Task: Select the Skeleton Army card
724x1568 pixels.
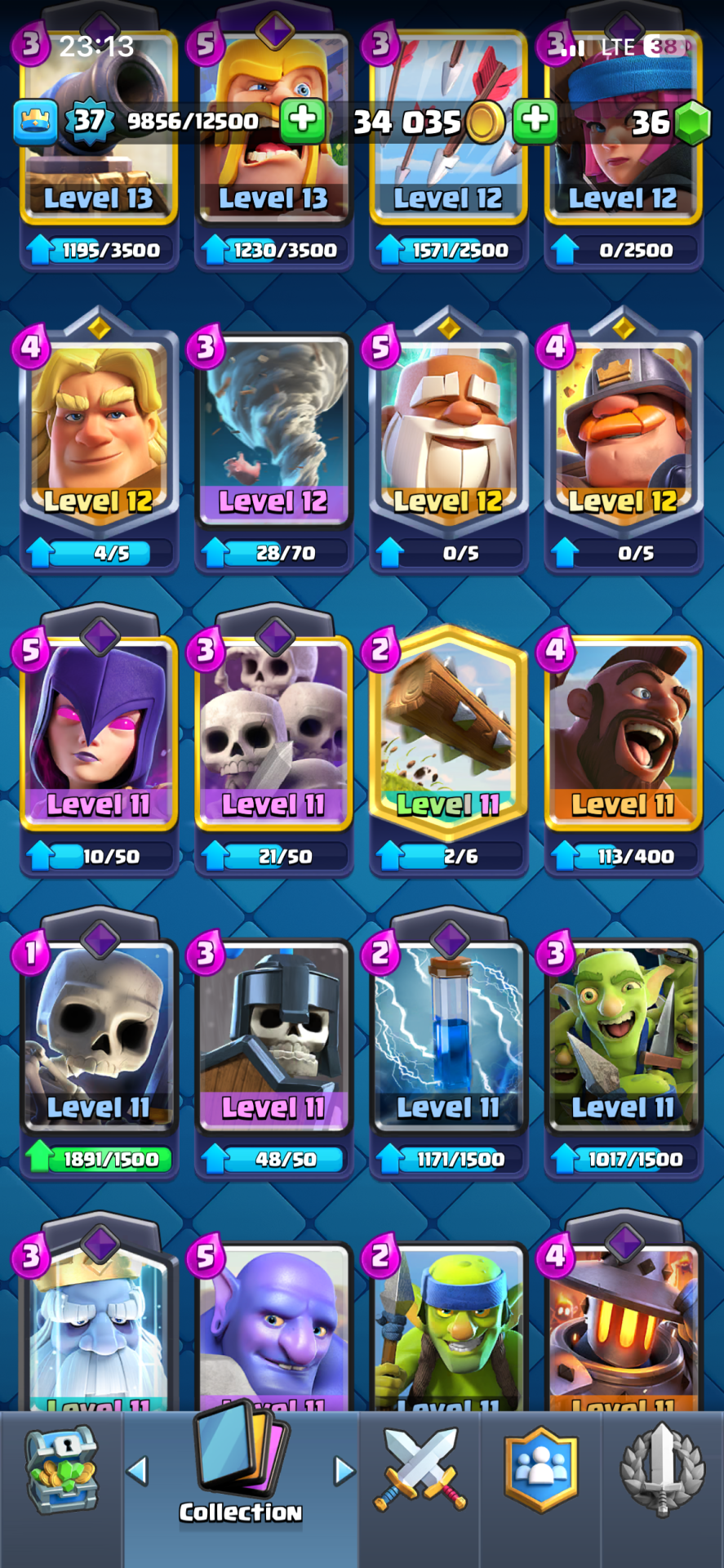Action: click(273, 733)
